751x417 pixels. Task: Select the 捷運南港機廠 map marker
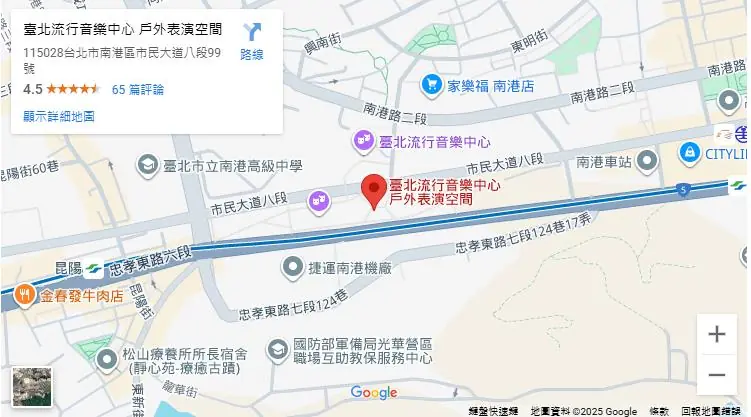(x=292, y=266)
